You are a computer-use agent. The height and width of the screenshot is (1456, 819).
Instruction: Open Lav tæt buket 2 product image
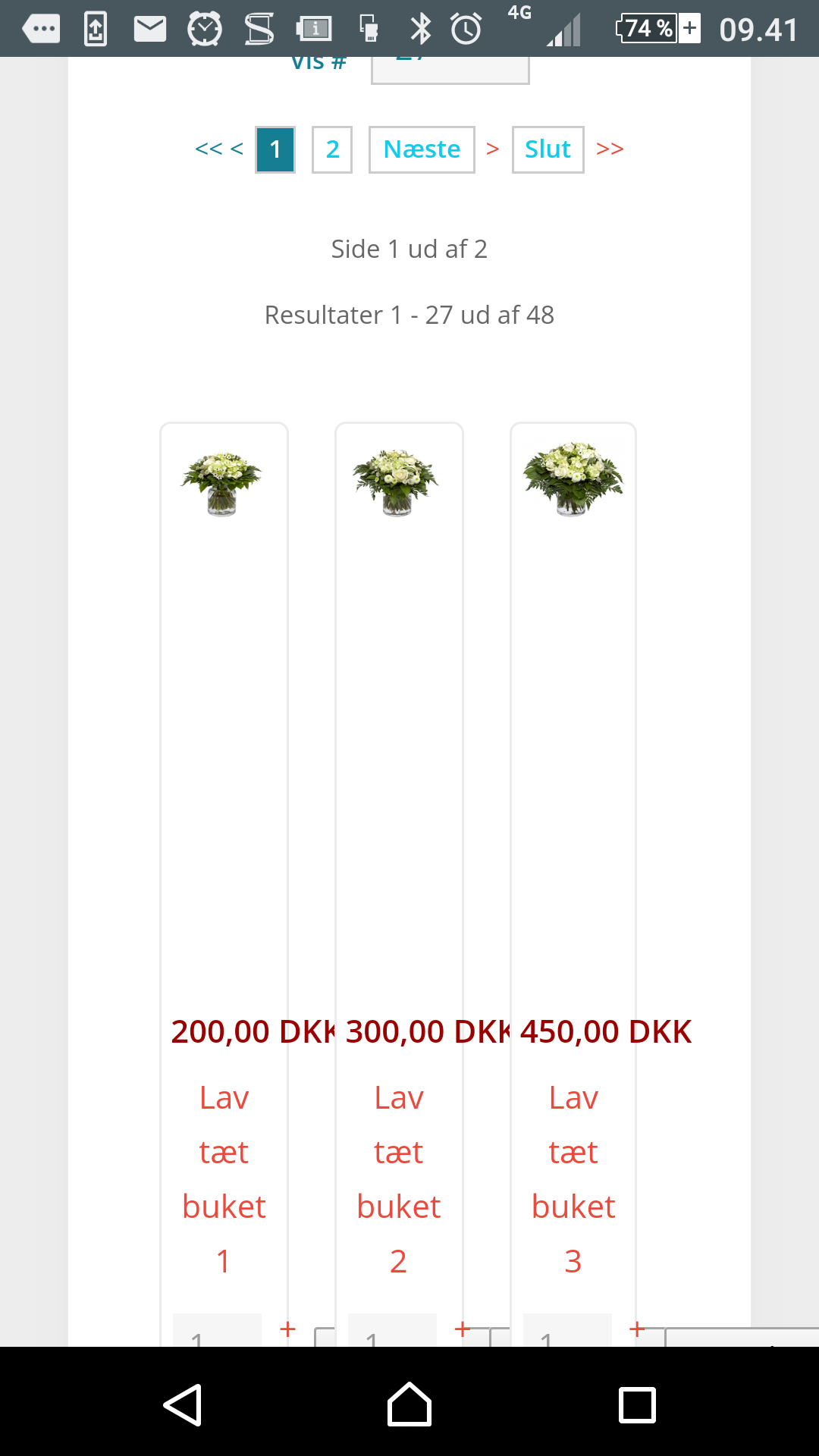(x=396, y=483)
